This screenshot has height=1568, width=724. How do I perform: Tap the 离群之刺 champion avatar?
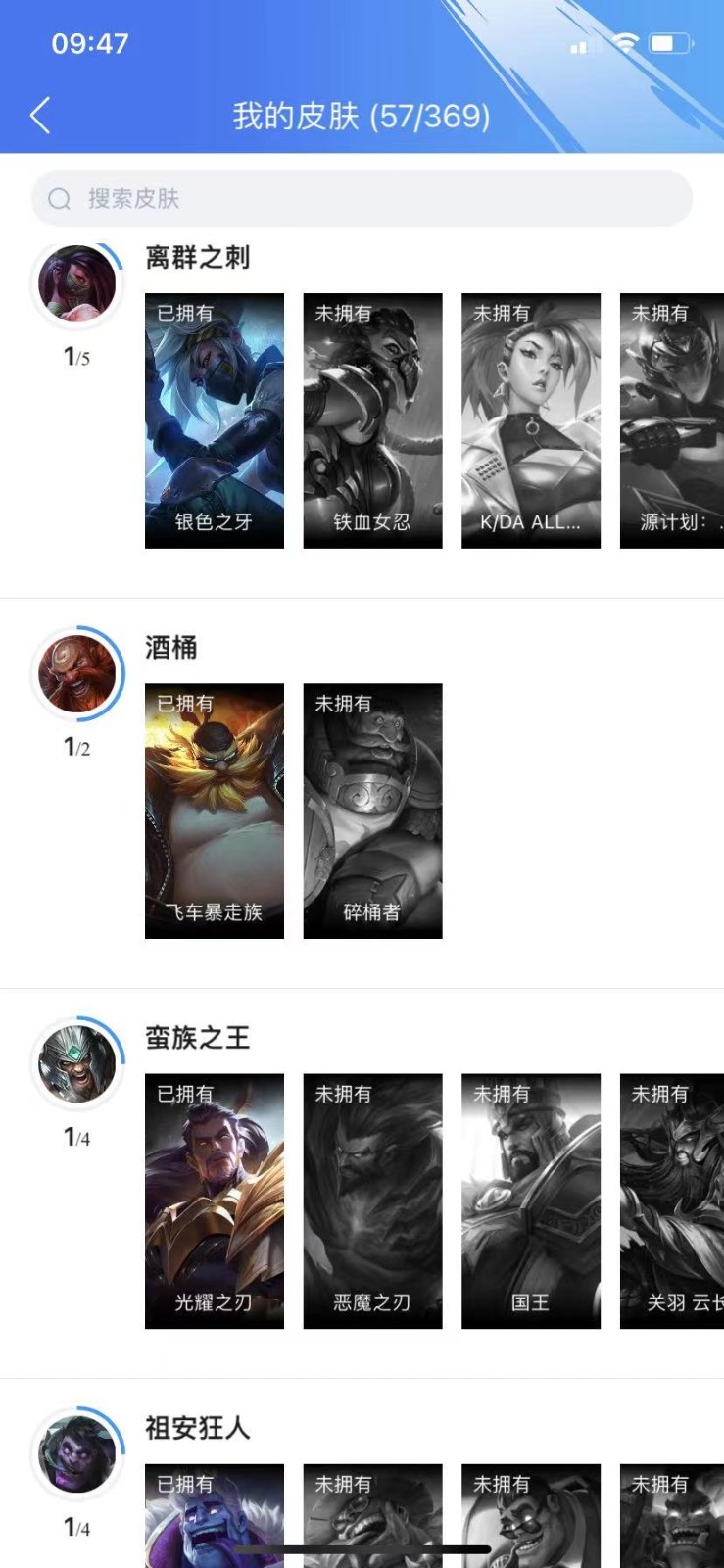[x=76, y=283]
